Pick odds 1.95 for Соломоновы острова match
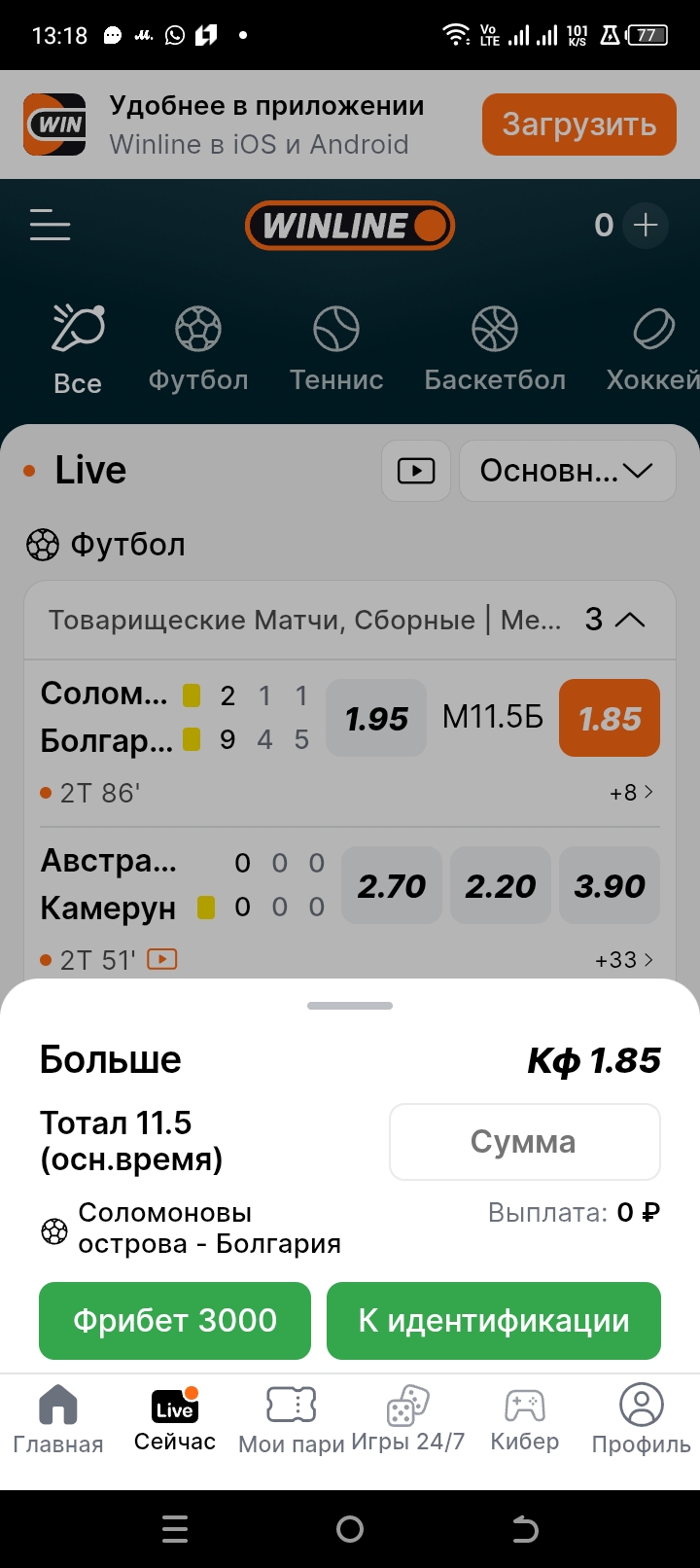 tap(376, 718)
